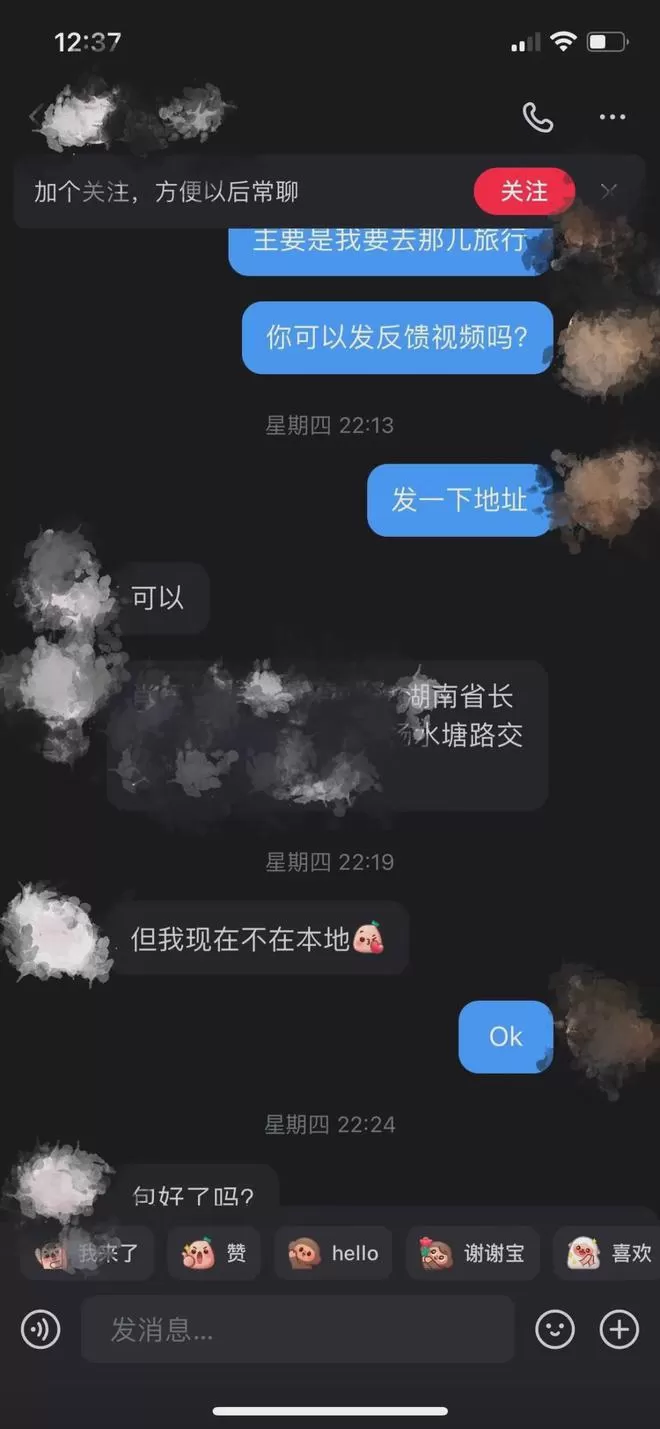Tap the red 关注 follow button
Viewport: 660px width, 1429px height.
click(522, 191)
